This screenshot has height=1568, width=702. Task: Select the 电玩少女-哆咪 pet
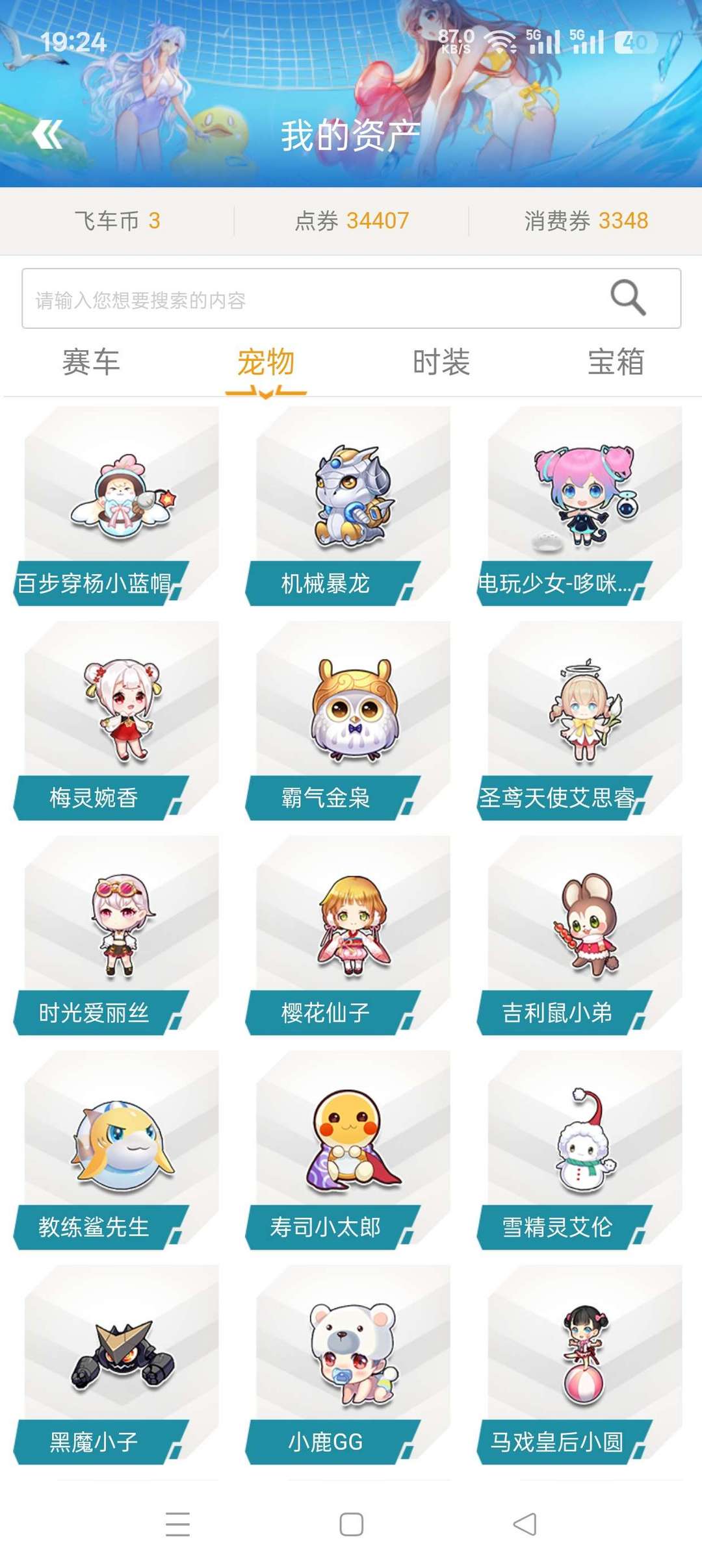(x=580, y=507)
